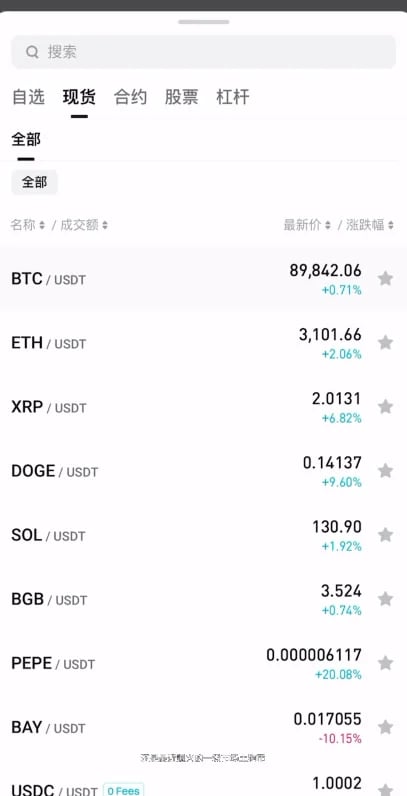Add SOL to favorites via star
This screenshot has width=407, height=796.
coord(386,535)
